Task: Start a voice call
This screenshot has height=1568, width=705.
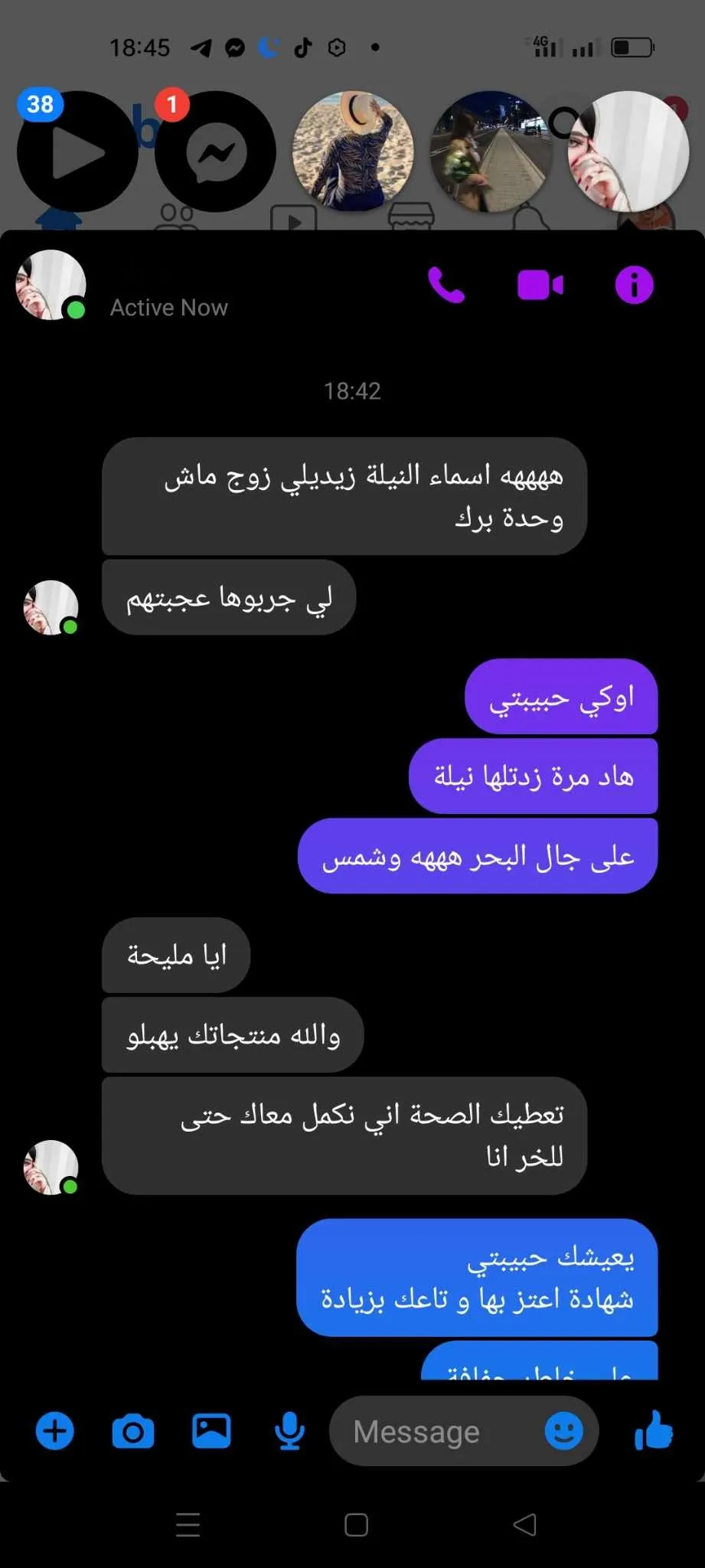Action: [446, 286]
